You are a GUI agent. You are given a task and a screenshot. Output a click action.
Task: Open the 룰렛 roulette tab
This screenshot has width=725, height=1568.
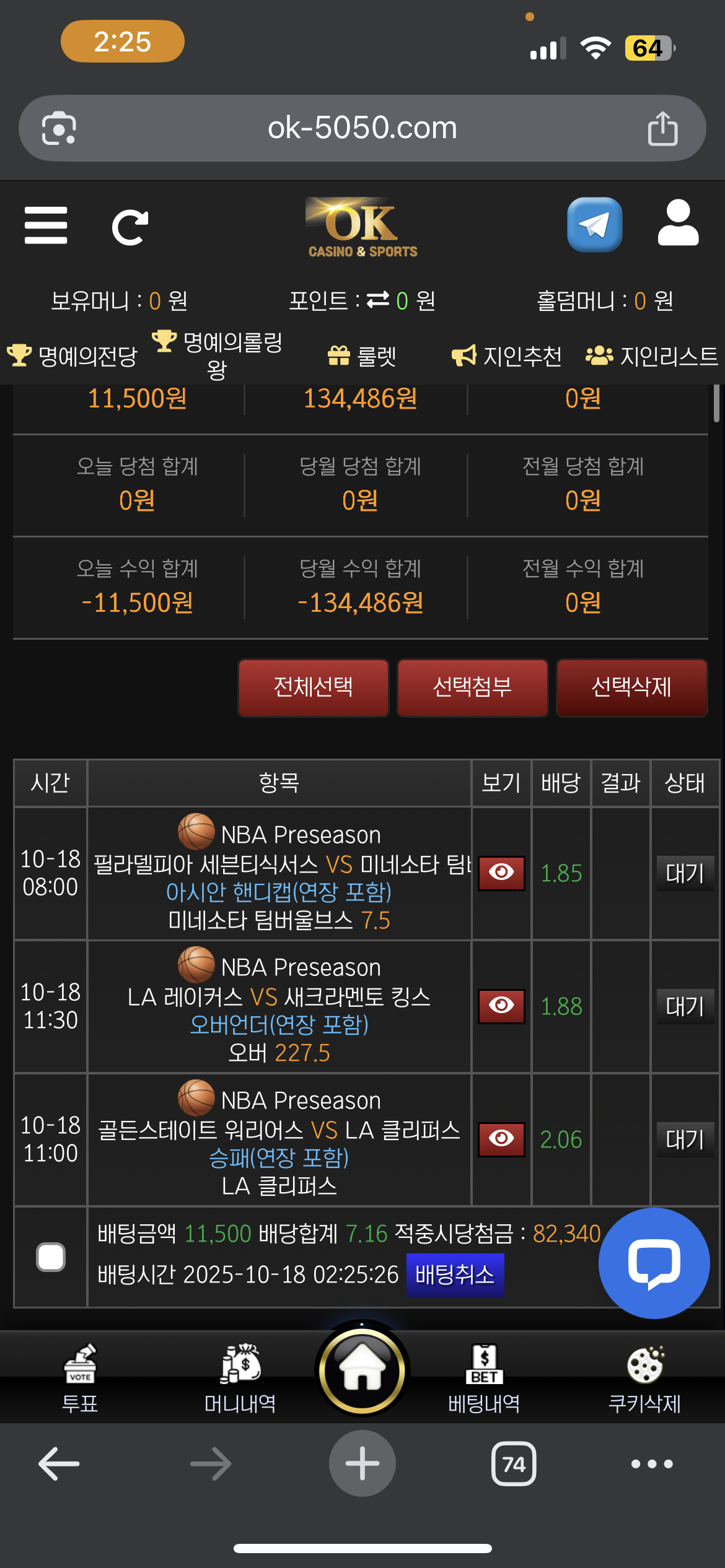click(362, 356)
